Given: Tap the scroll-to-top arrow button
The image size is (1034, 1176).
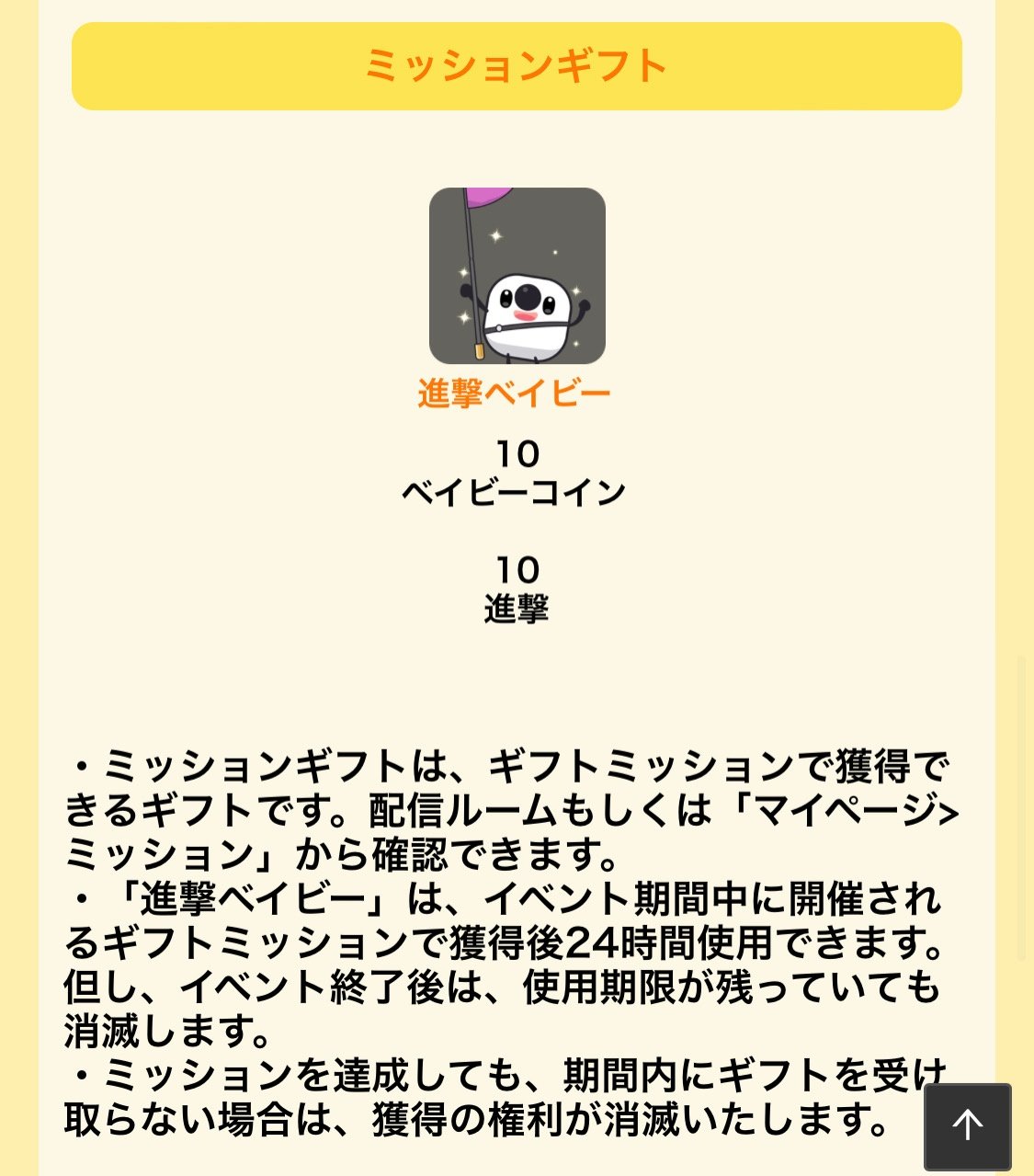Looking at the screenshot, I should click(967, 1125).
